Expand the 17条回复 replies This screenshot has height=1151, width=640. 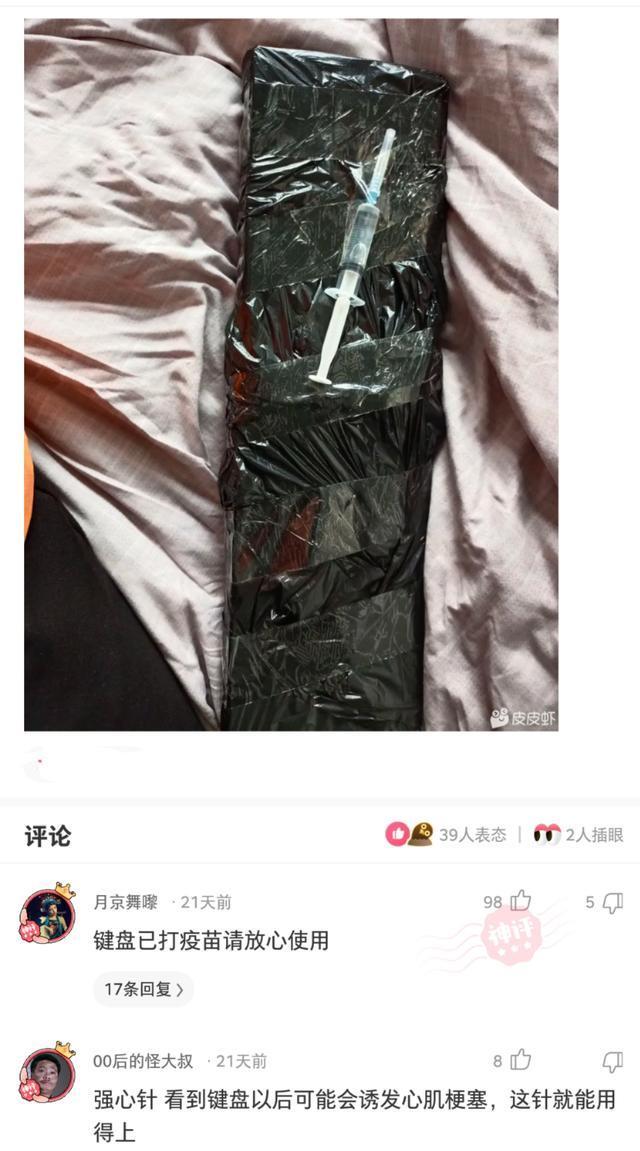[144, 989]
